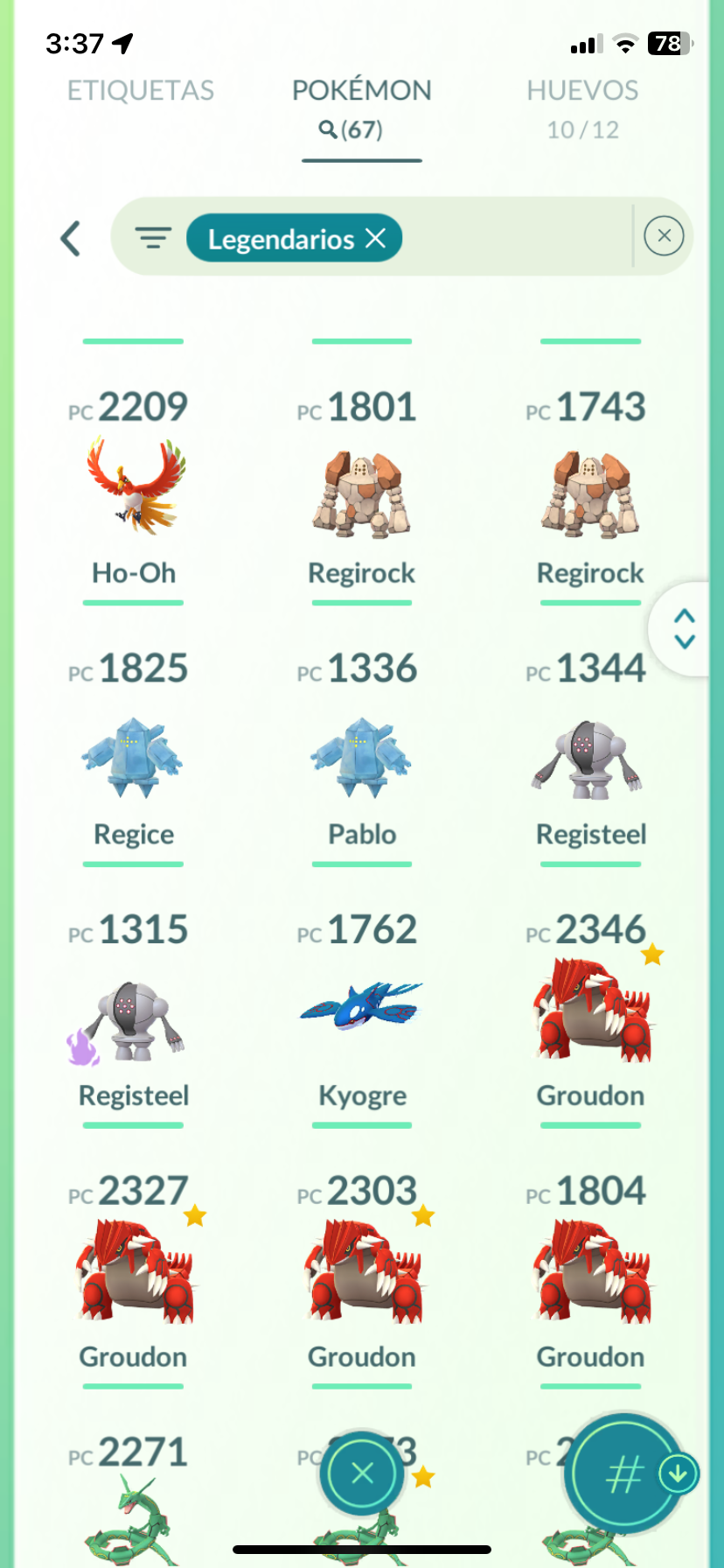Go back with the left arrow

(x=71, y=238)
